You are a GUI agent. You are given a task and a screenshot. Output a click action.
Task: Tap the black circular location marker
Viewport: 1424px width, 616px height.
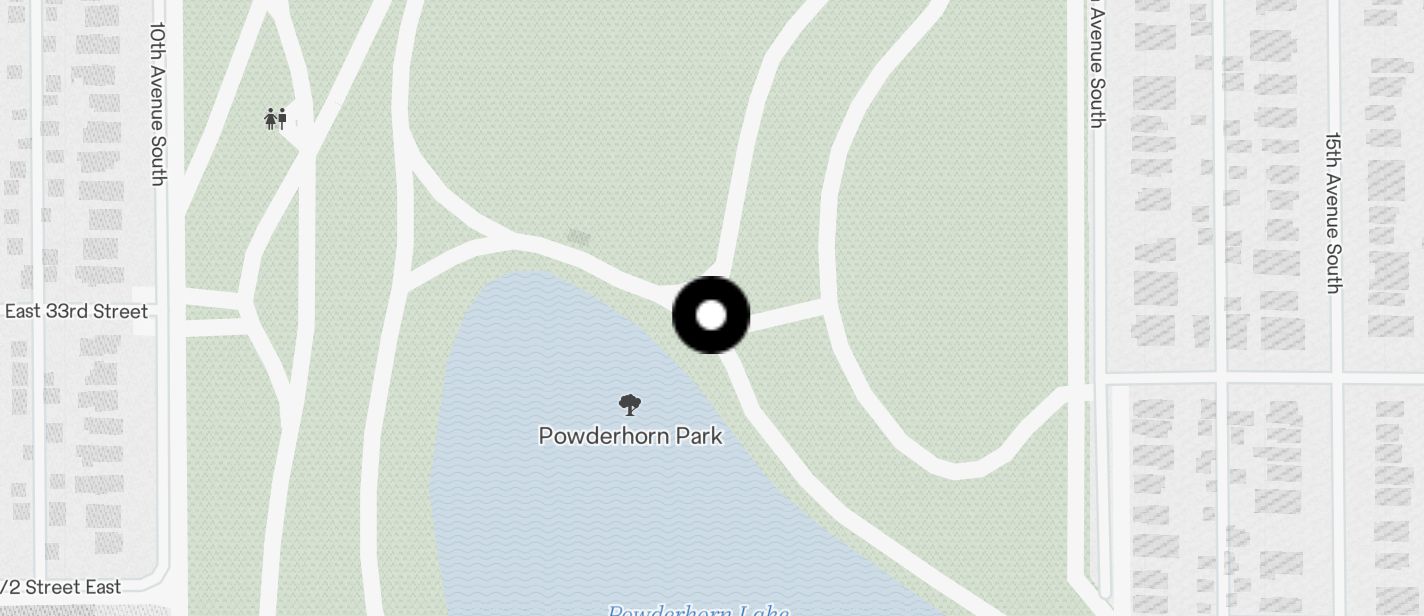coord(711,315)
